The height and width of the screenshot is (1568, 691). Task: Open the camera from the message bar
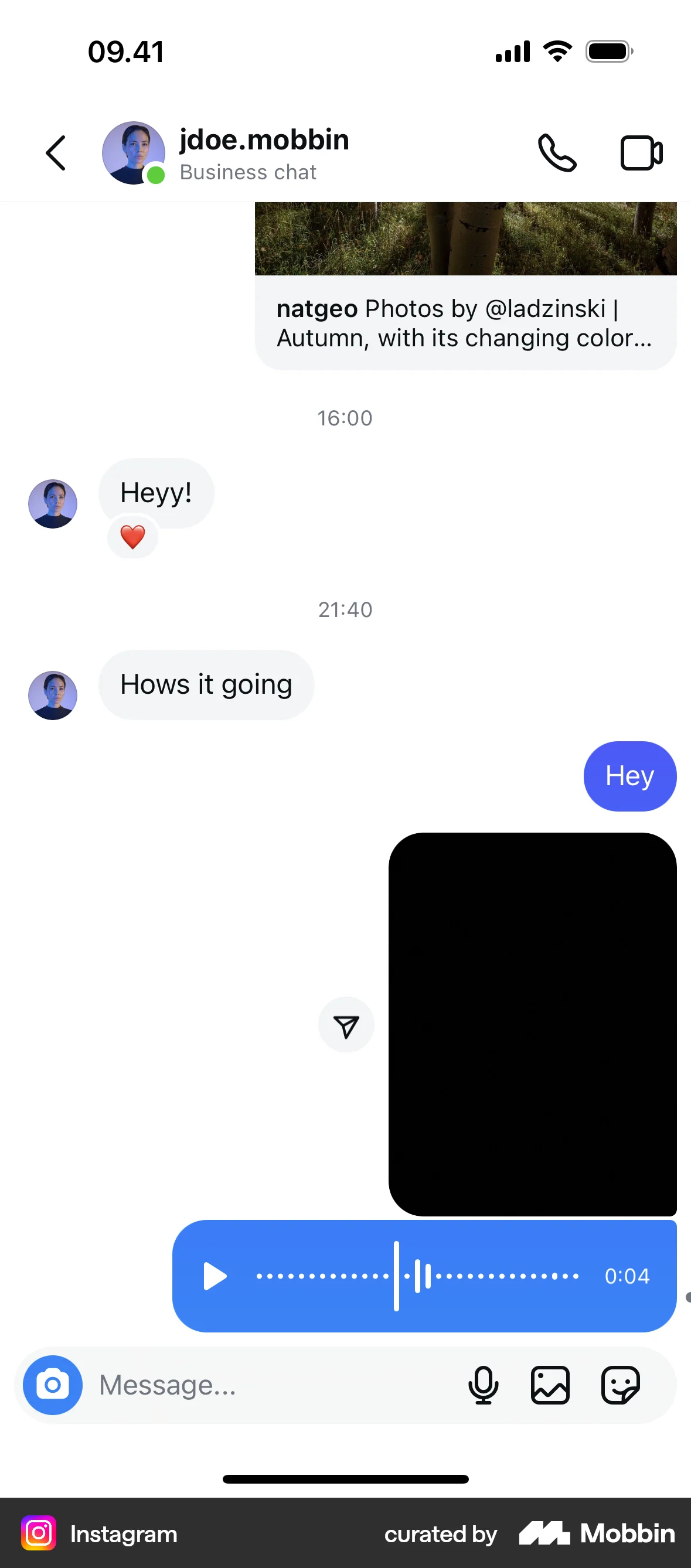(53, 1385)
